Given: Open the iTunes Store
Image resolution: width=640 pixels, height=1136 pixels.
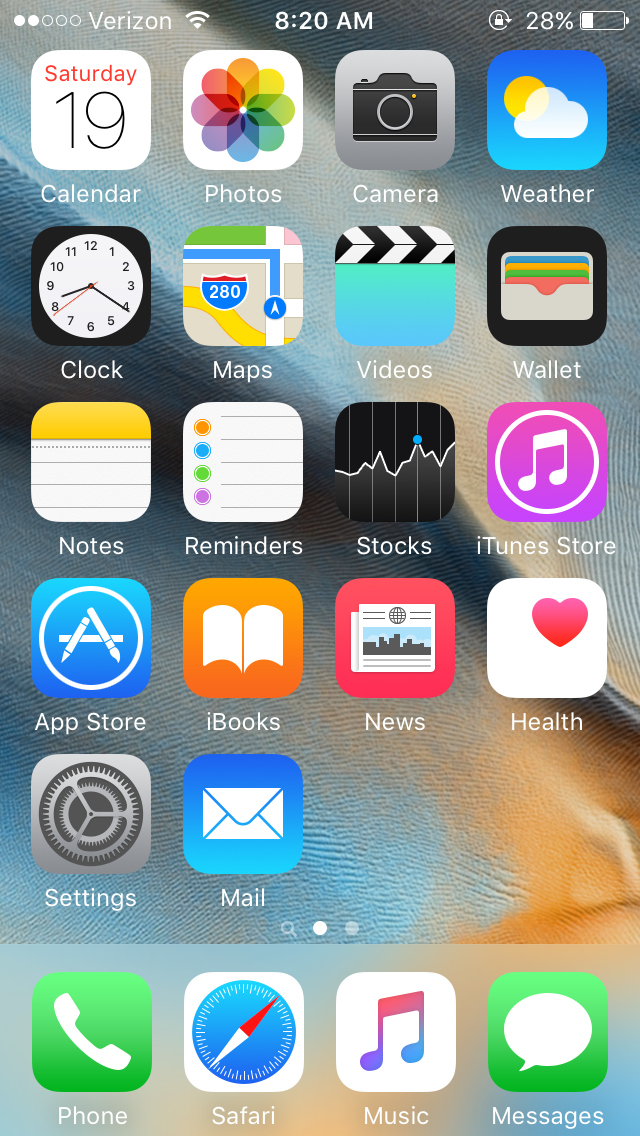Looking at the screenshot, I should (x=547, y=462).
